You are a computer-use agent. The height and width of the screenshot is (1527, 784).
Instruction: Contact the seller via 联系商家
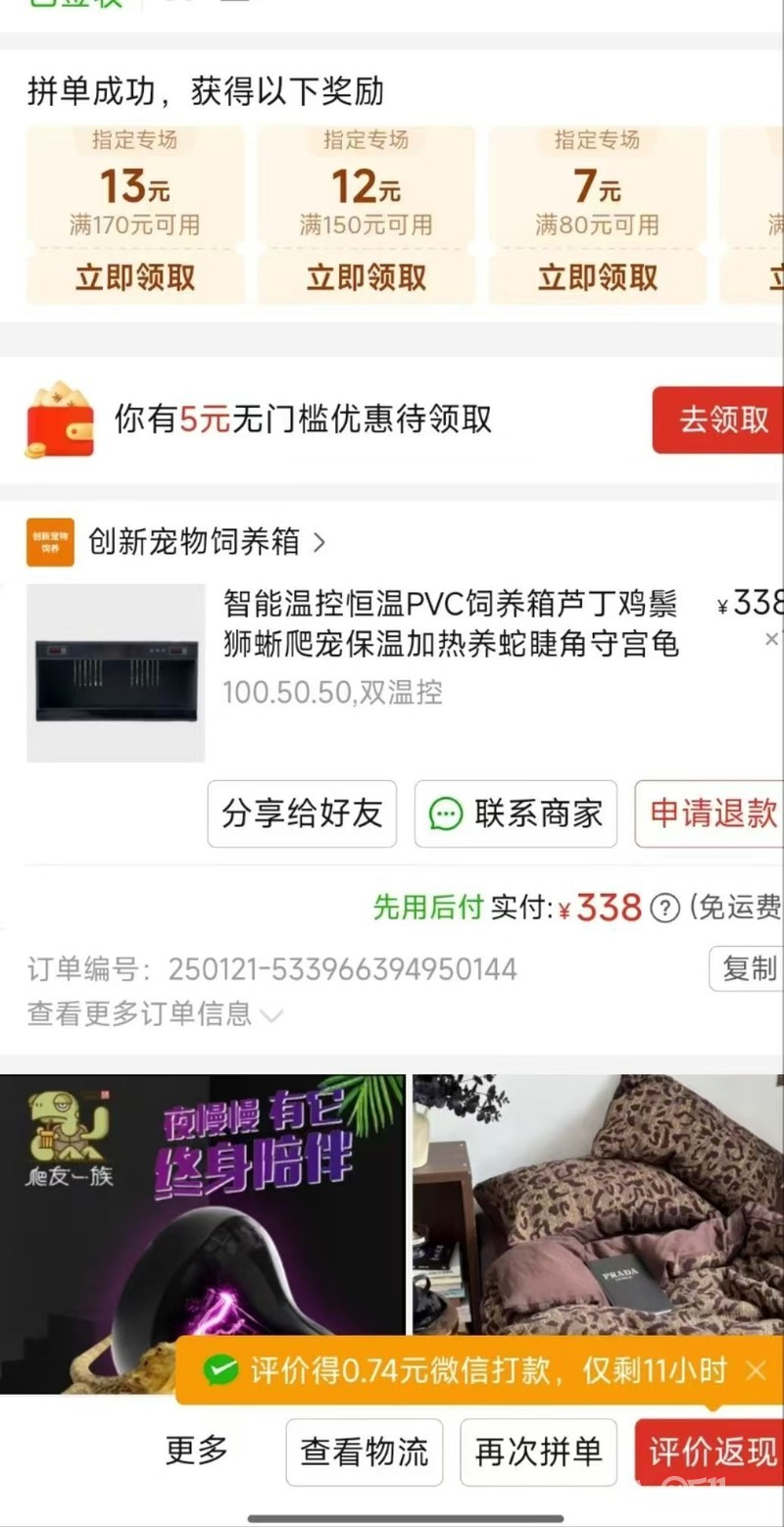click(x=515, y=813)
